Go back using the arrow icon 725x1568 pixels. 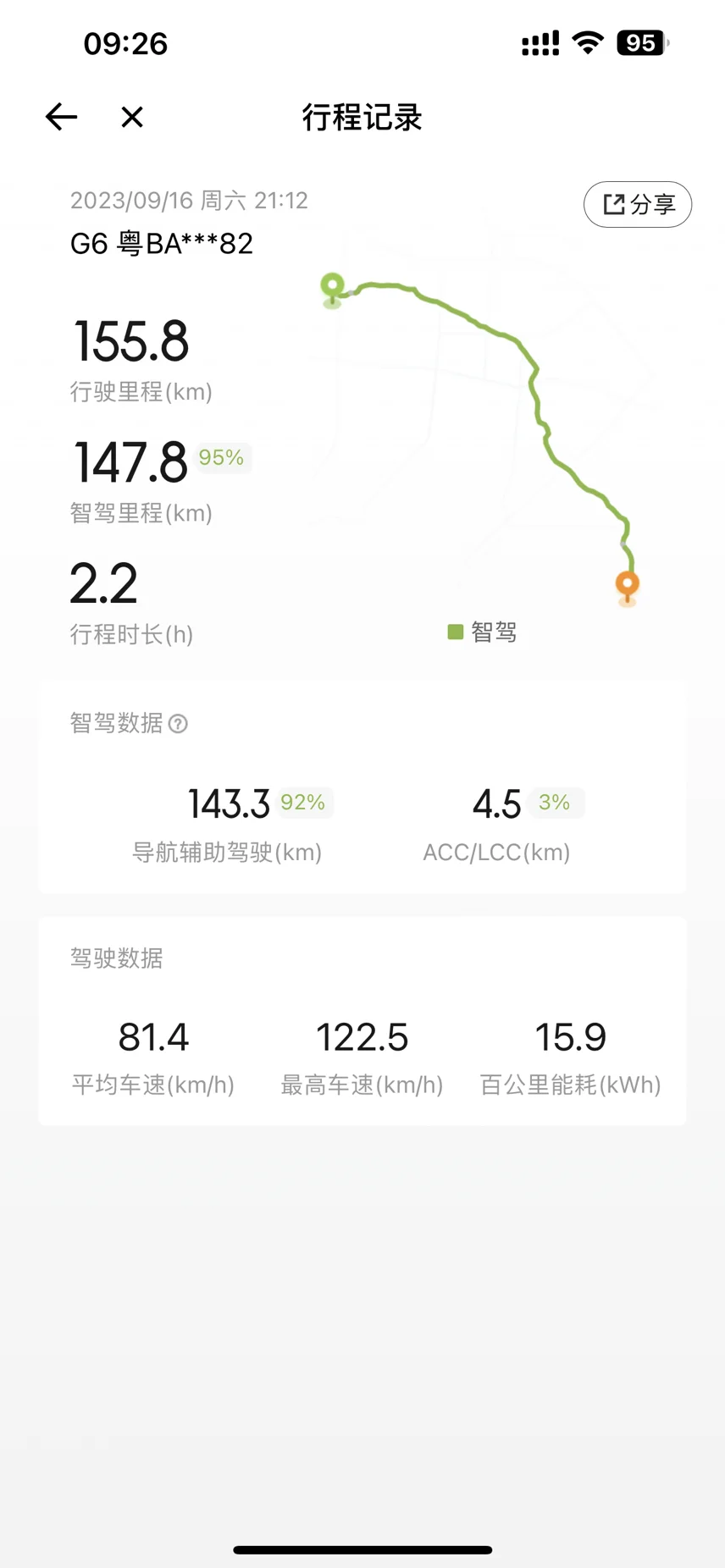click(61, 117)
